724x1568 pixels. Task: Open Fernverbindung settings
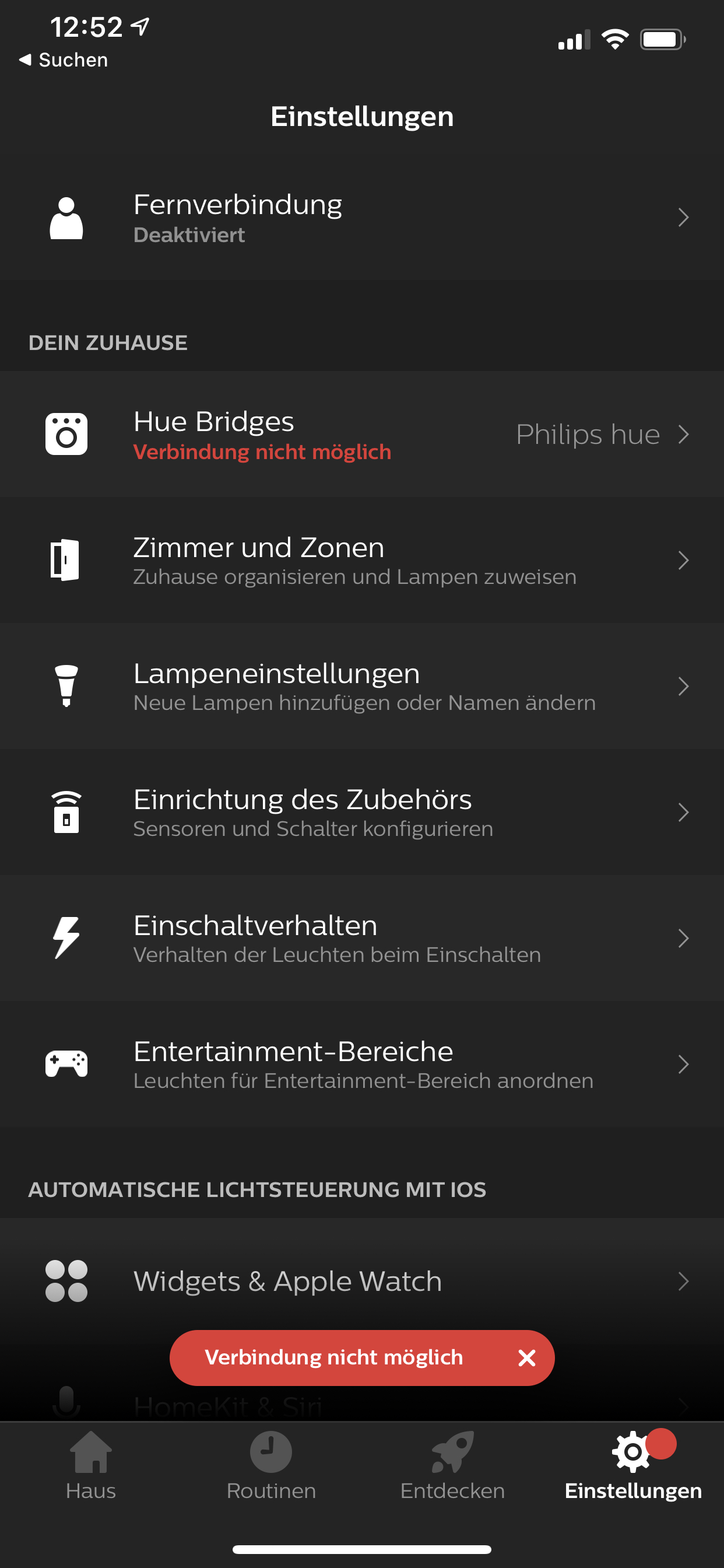click(362, 218)
